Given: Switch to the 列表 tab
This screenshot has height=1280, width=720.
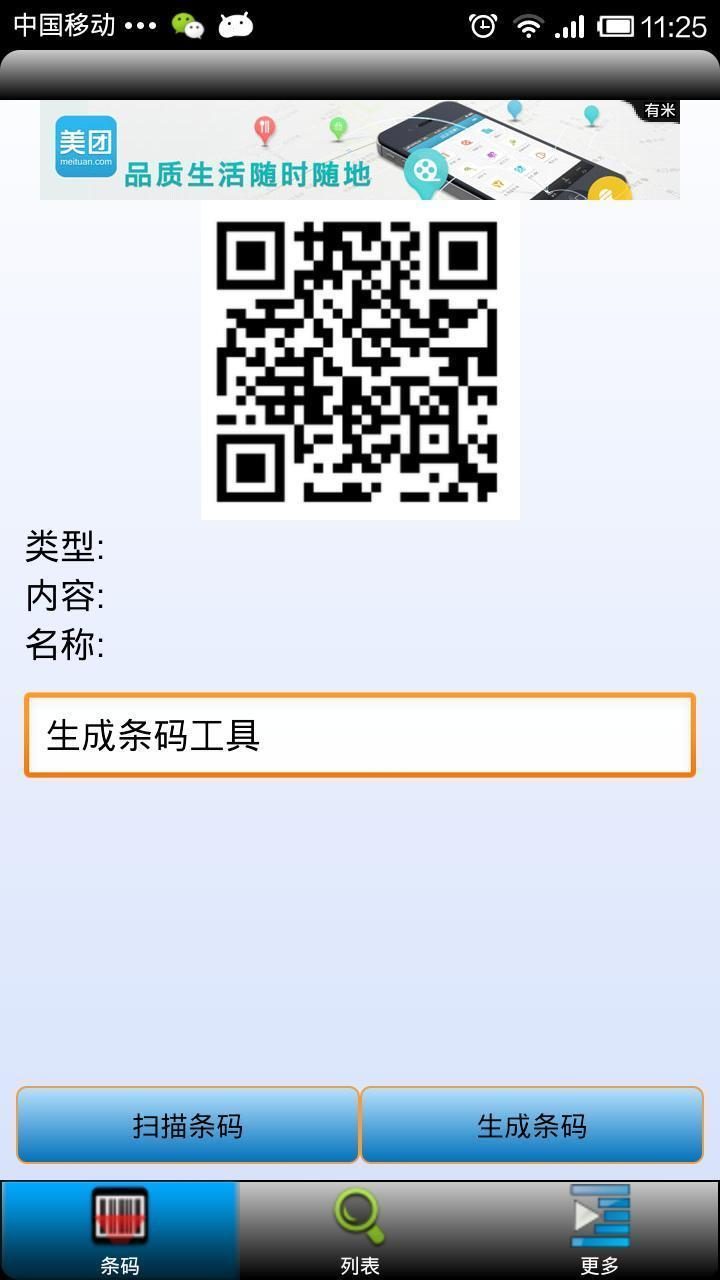Looking at the screenshot, I should (360, 1230).
